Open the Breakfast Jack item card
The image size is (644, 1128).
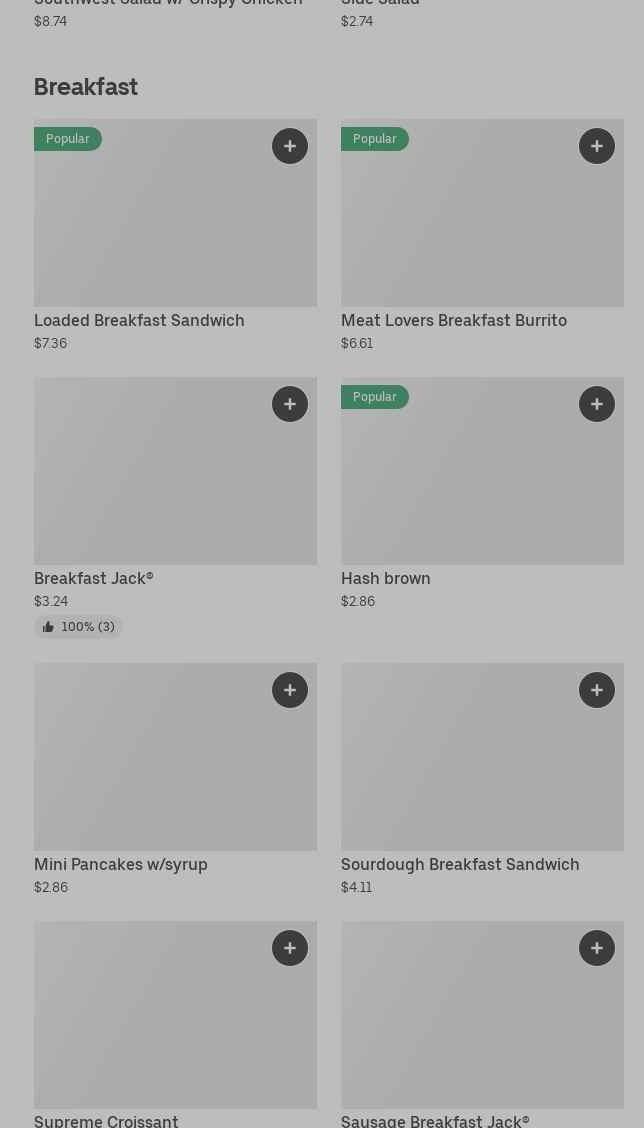[x=175, y=508]
